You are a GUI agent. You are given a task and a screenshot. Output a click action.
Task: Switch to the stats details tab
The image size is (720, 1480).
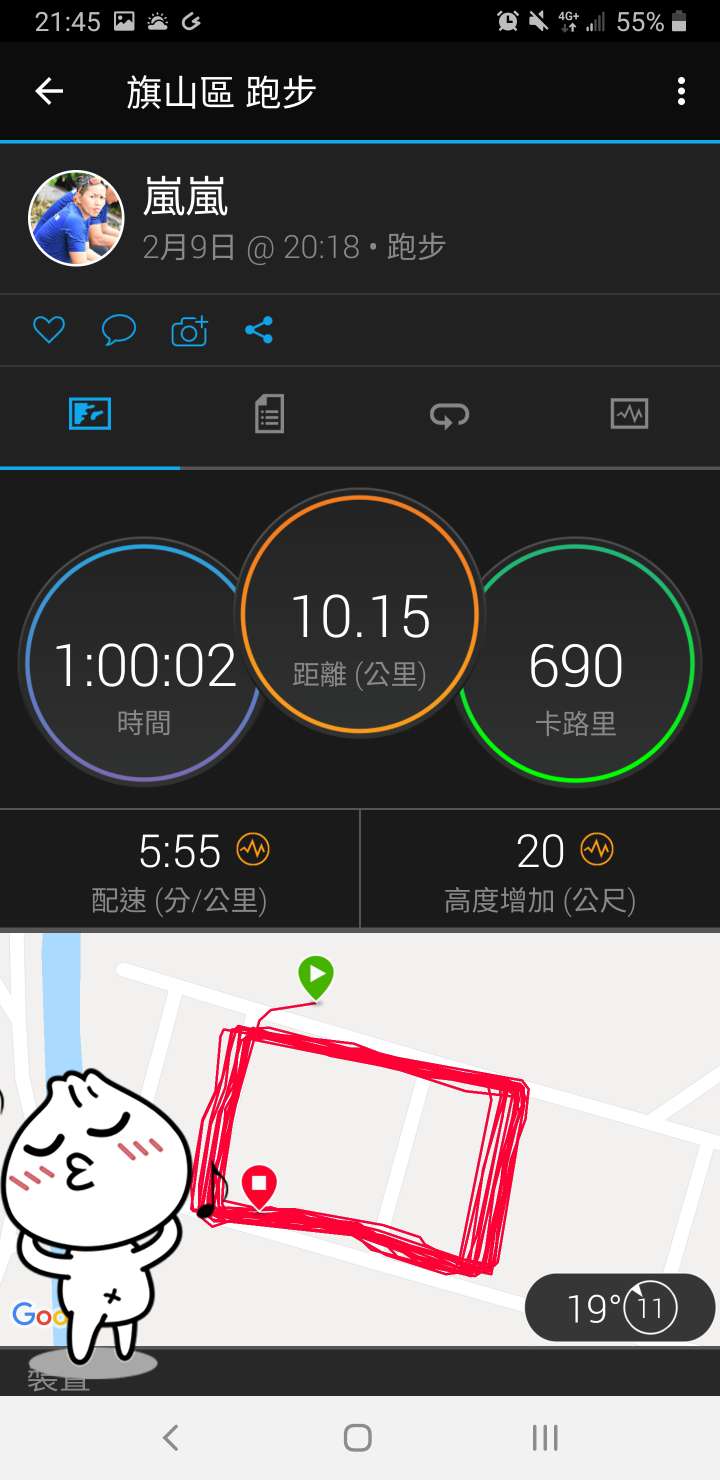click(x=269, y=414)
